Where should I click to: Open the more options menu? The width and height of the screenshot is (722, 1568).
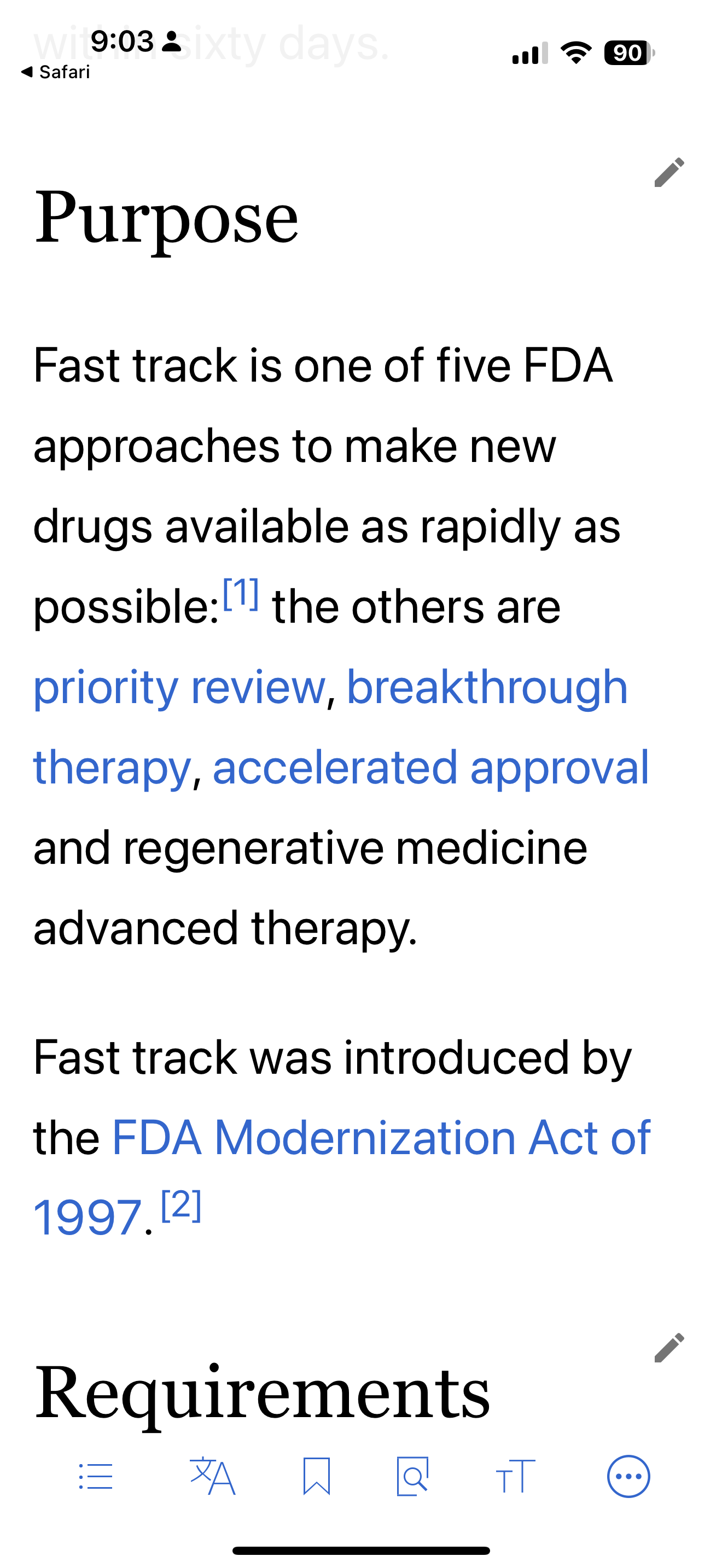[628, 1476]
